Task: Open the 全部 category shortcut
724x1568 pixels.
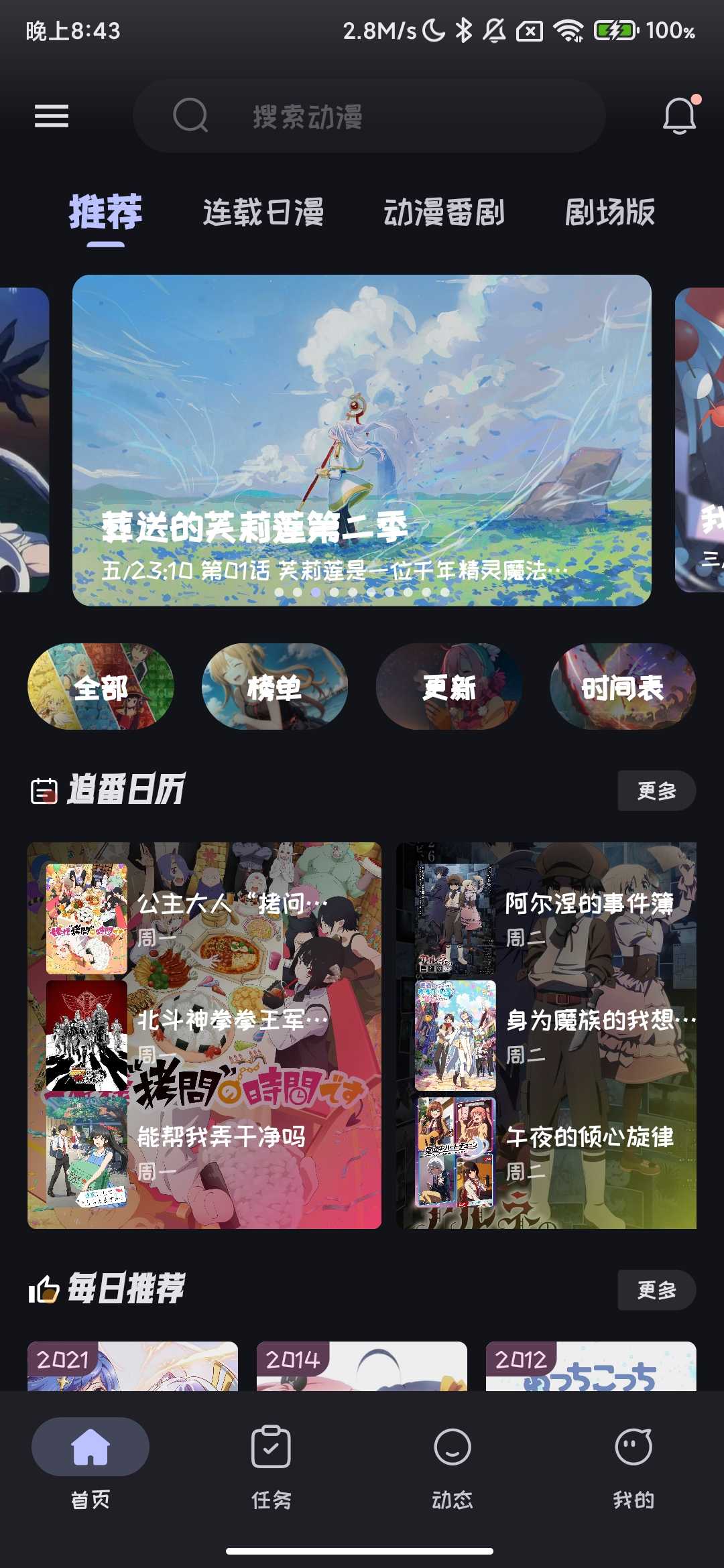Action: [x=101, y=687]
